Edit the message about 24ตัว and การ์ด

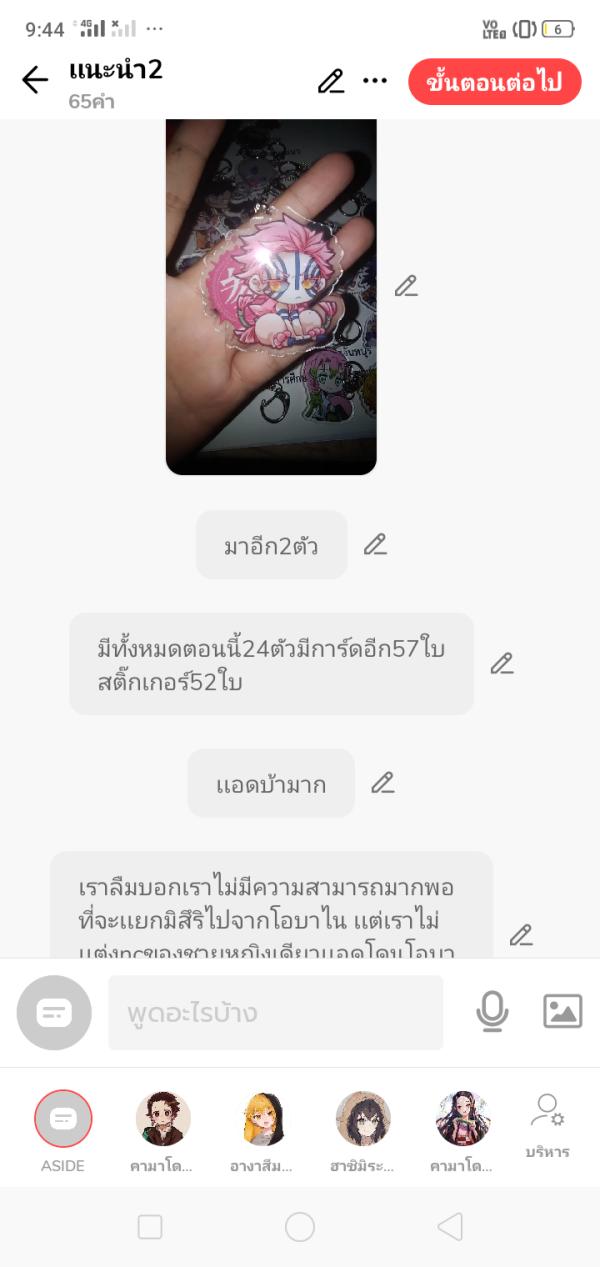501,664
